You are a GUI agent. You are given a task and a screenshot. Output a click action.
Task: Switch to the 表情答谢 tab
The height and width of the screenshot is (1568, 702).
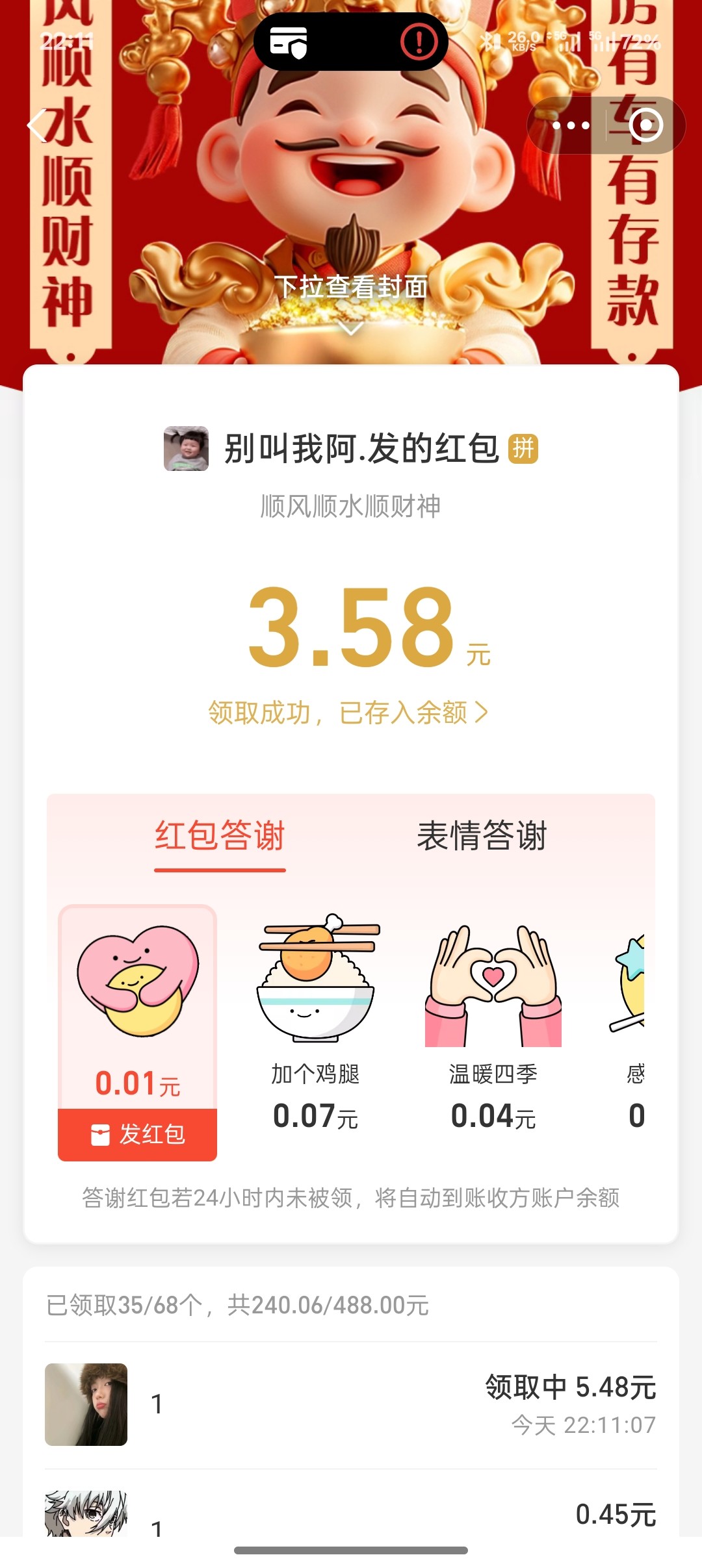482,836
